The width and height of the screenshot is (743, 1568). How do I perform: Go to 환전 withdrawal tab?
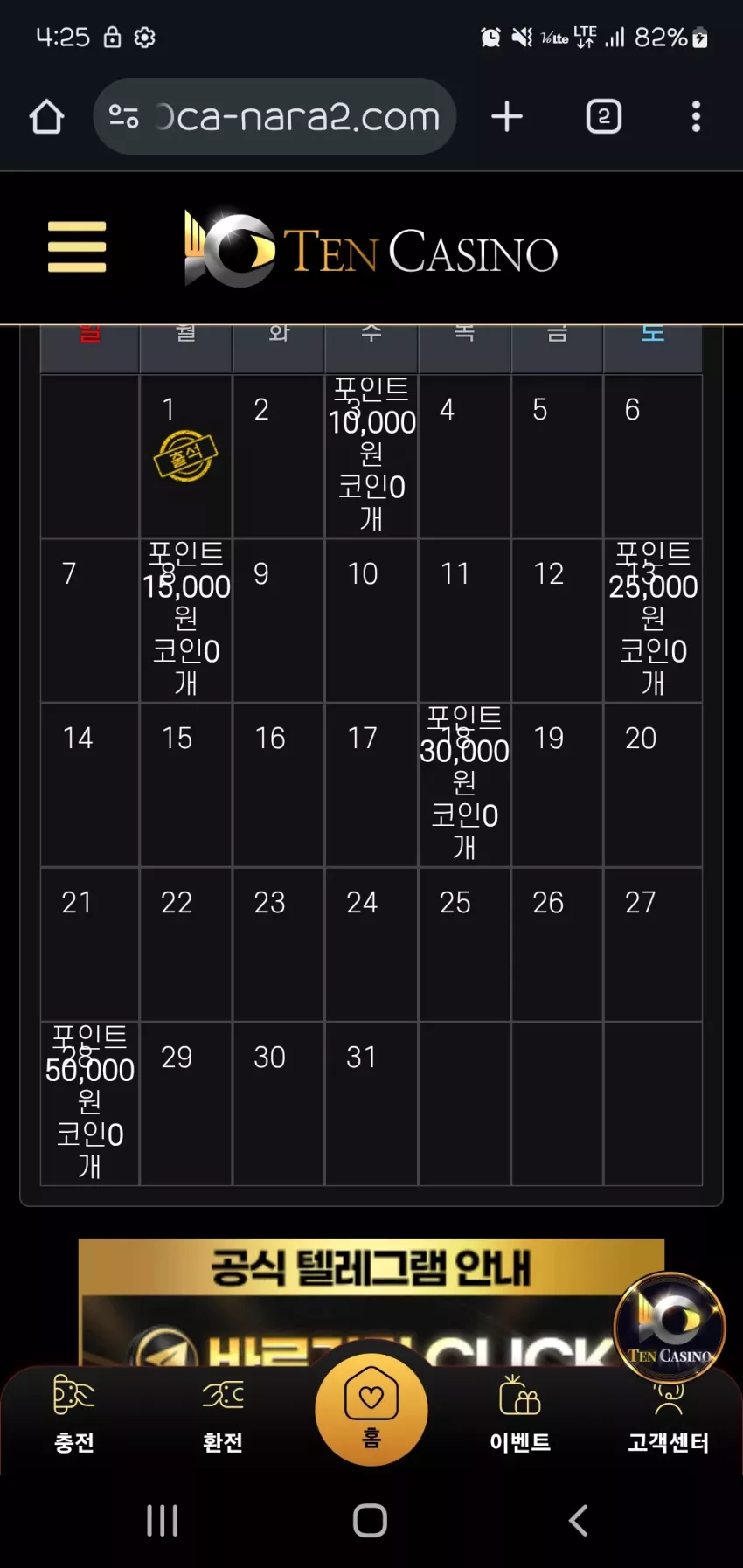(x=223, y=1413)
